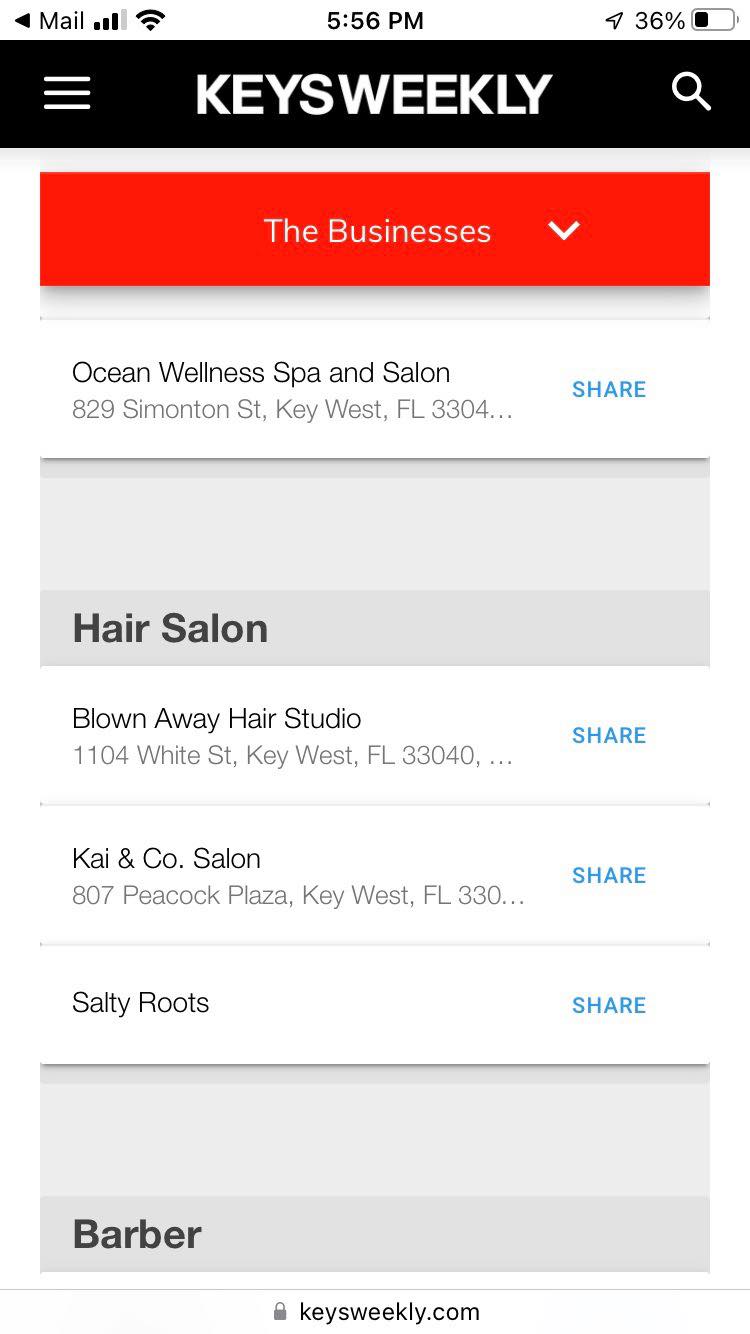
Task: Open the search magnifier icon
Action: coord(690,92)
